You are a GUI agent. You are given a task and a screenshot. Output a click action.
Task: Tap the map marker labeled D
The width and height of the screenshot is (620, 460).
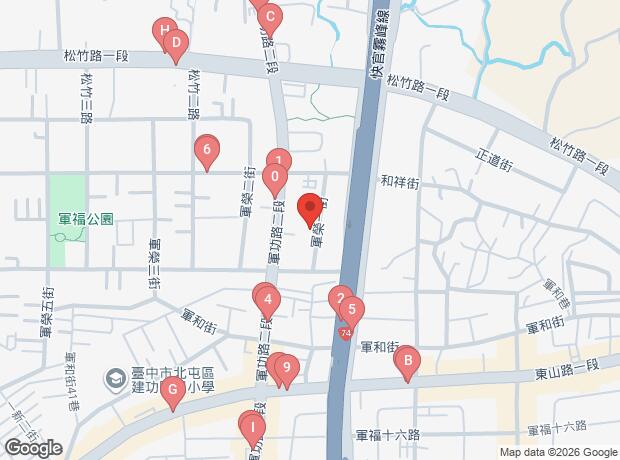(x=176, y=43)
